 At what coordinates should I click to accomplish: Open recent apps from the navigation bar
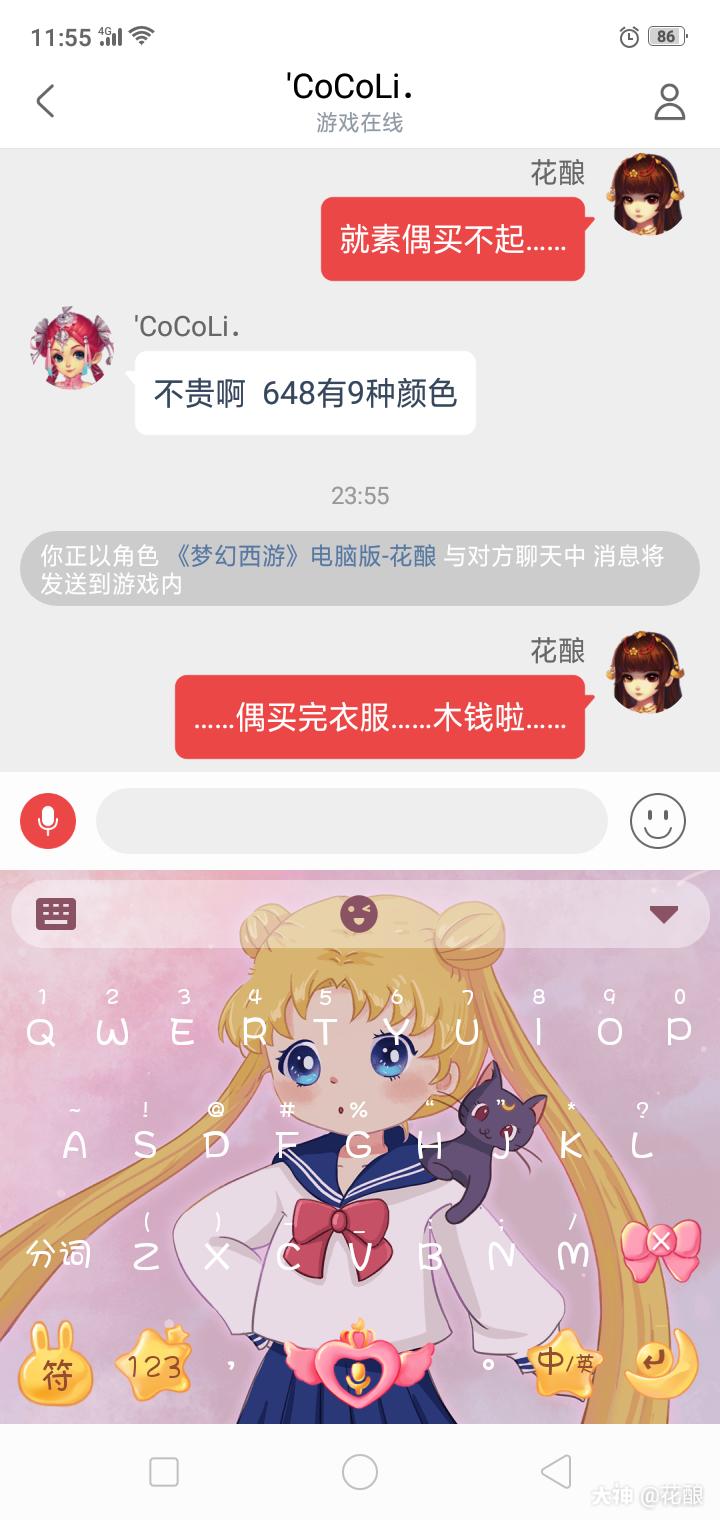coord(164,1472)
